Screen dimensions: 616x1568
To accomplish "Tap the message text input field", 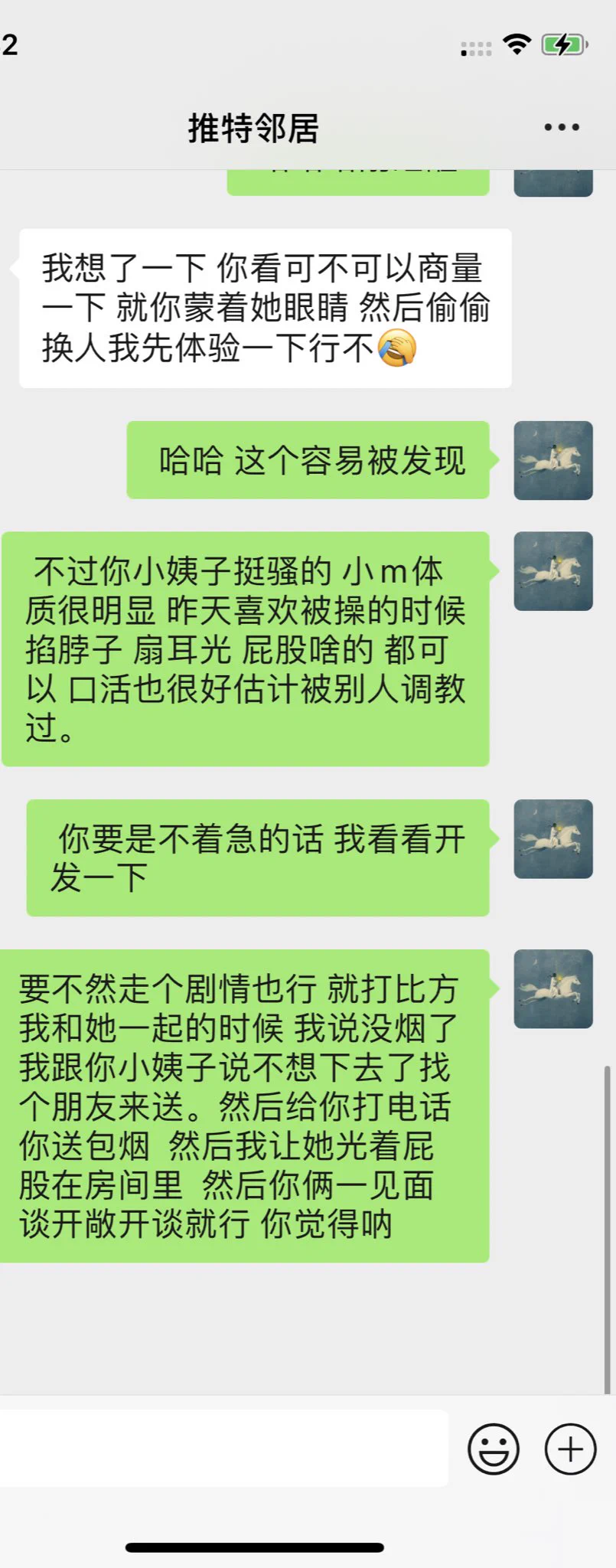I will (222, 1449).
